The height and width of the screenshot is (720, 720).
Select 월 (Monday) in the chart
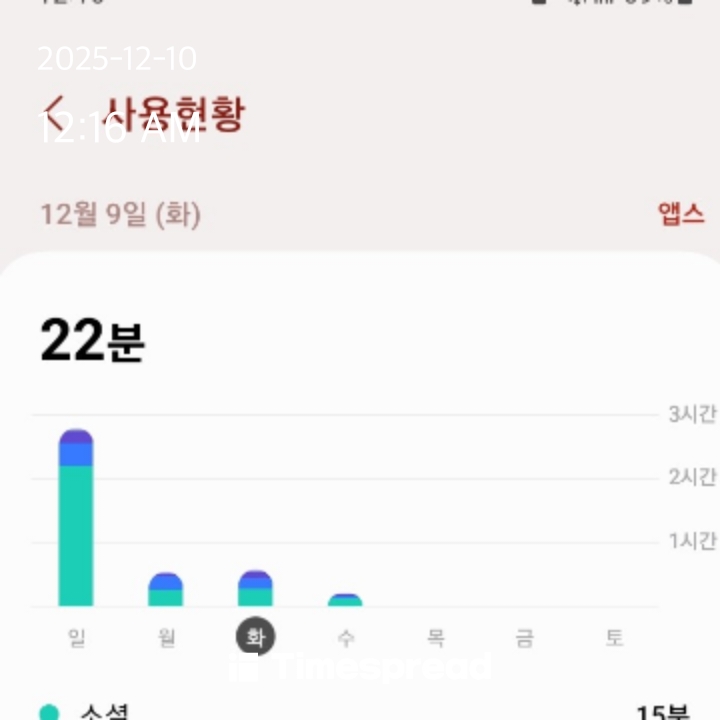[x=166, y=637]
